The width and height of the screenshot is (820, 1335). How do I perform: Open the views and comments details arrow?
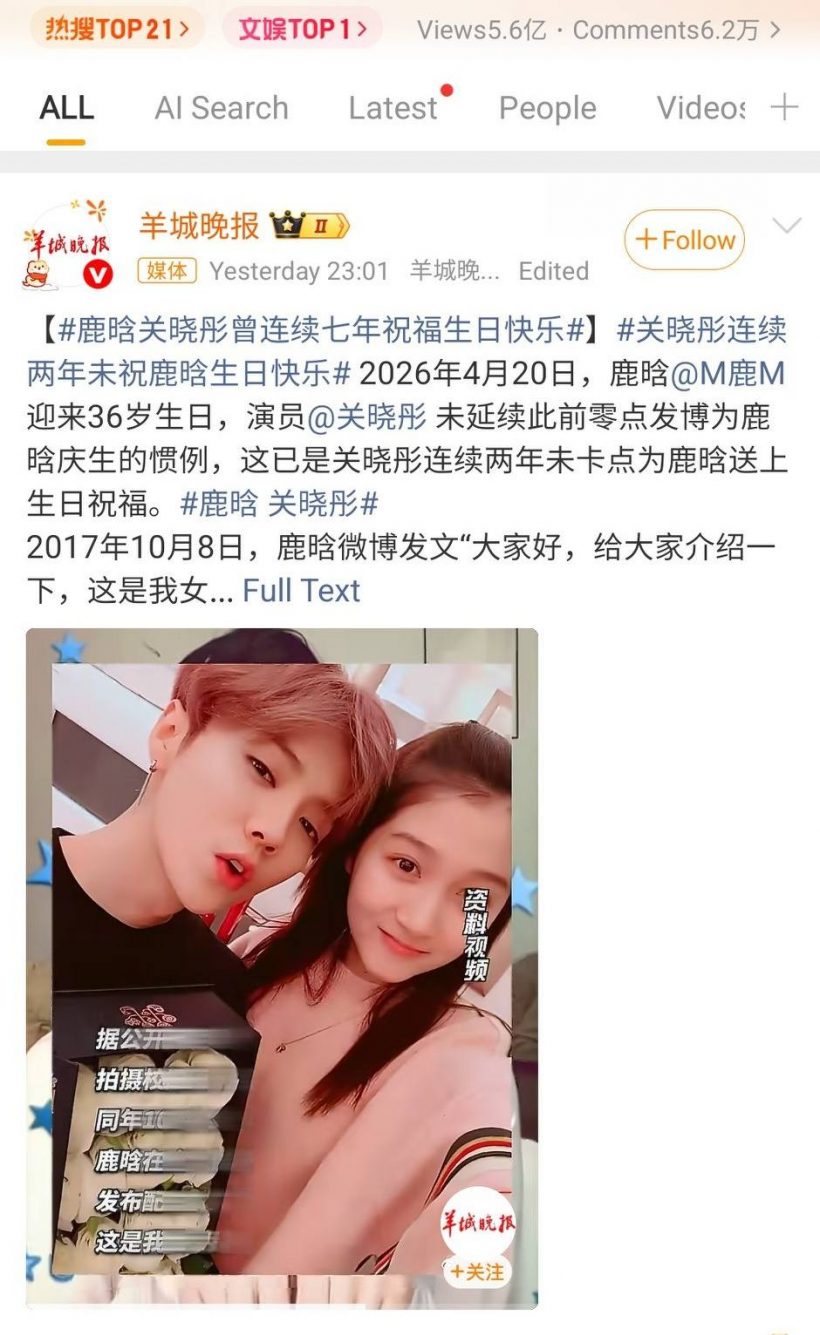pyautogui.click(x=776, y=30)
